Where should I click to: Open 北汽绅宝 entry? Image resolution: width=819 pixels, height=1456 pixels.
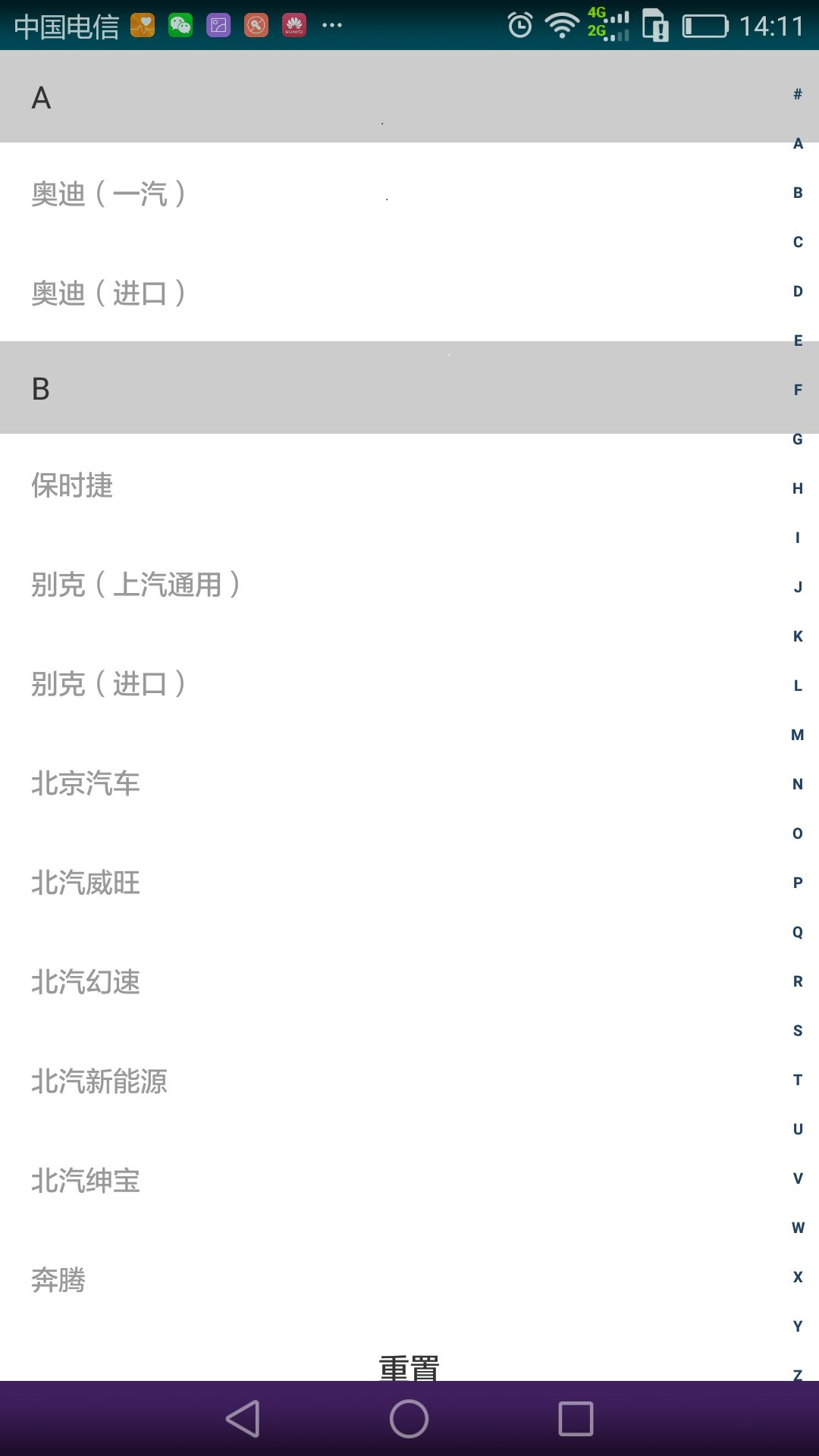[x=86, y=1181]
